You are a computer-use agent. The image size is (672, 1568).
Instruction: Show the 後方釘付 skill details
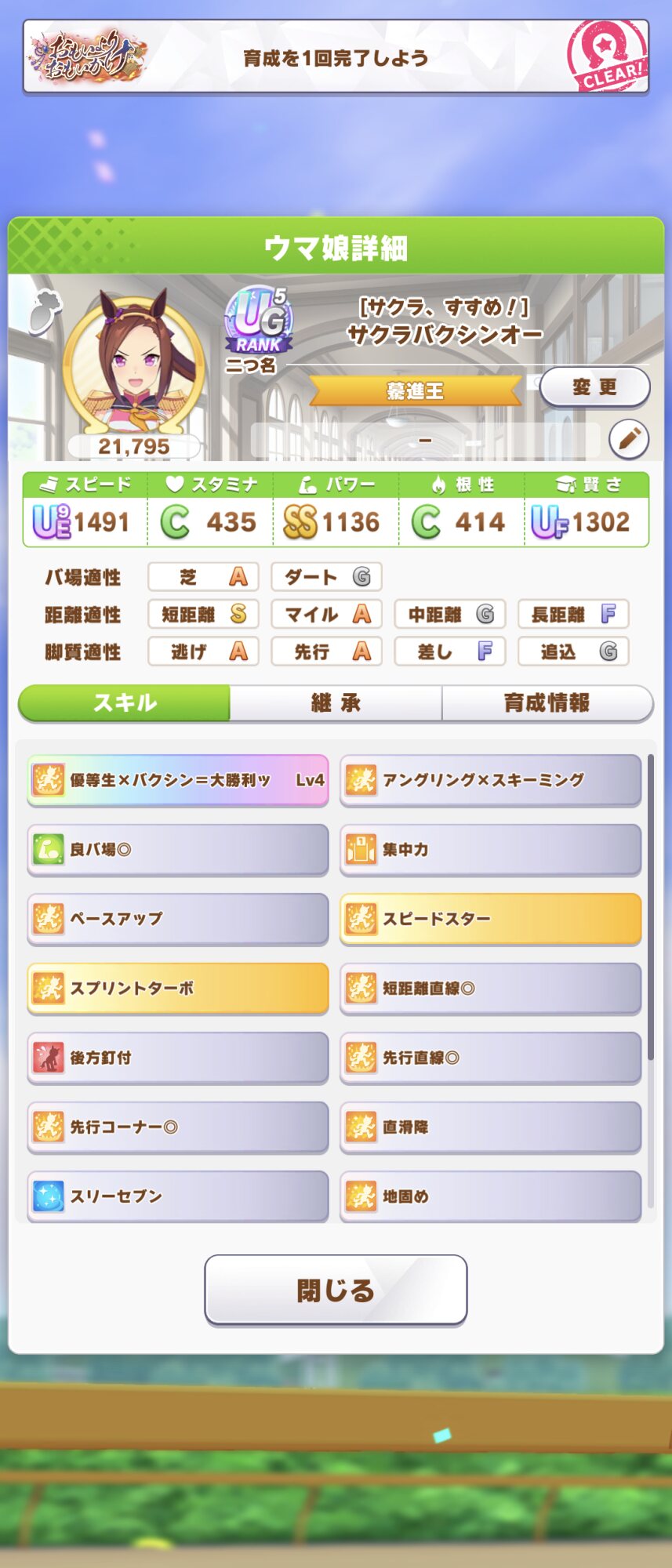coord(178,1058)
